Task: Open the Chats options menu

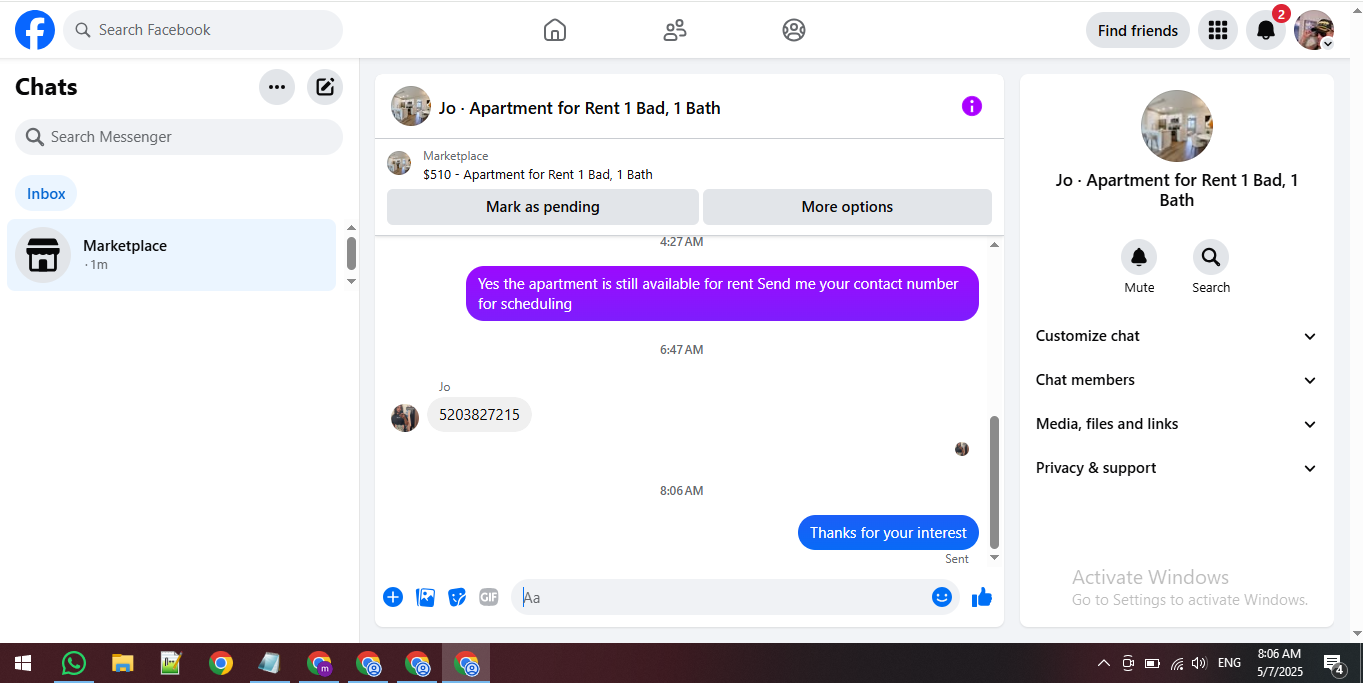Action: click(277, 87)
